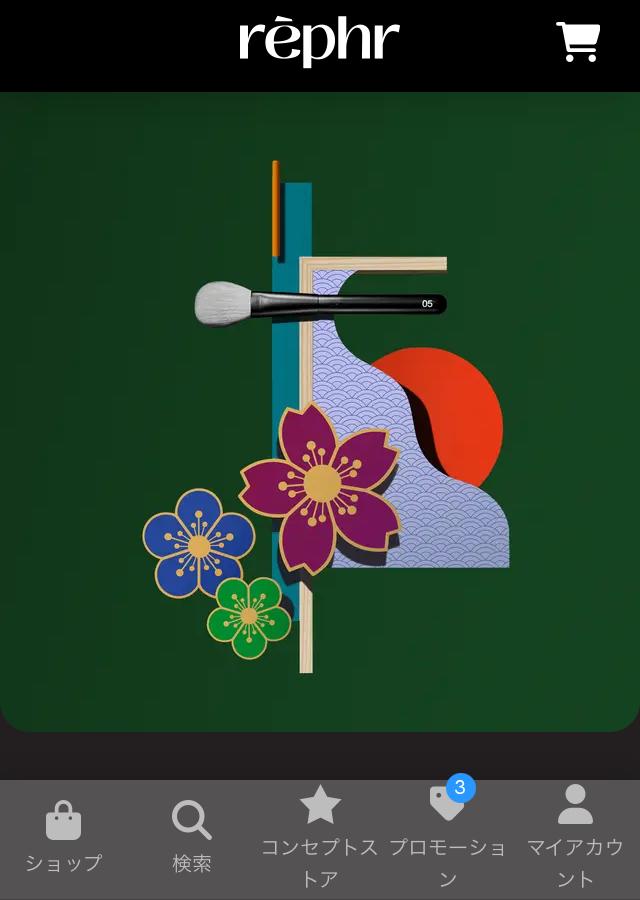This screenshot has width=640, height=900.
Task: Open the shopping cart
Action: click(x=578, y=42)
